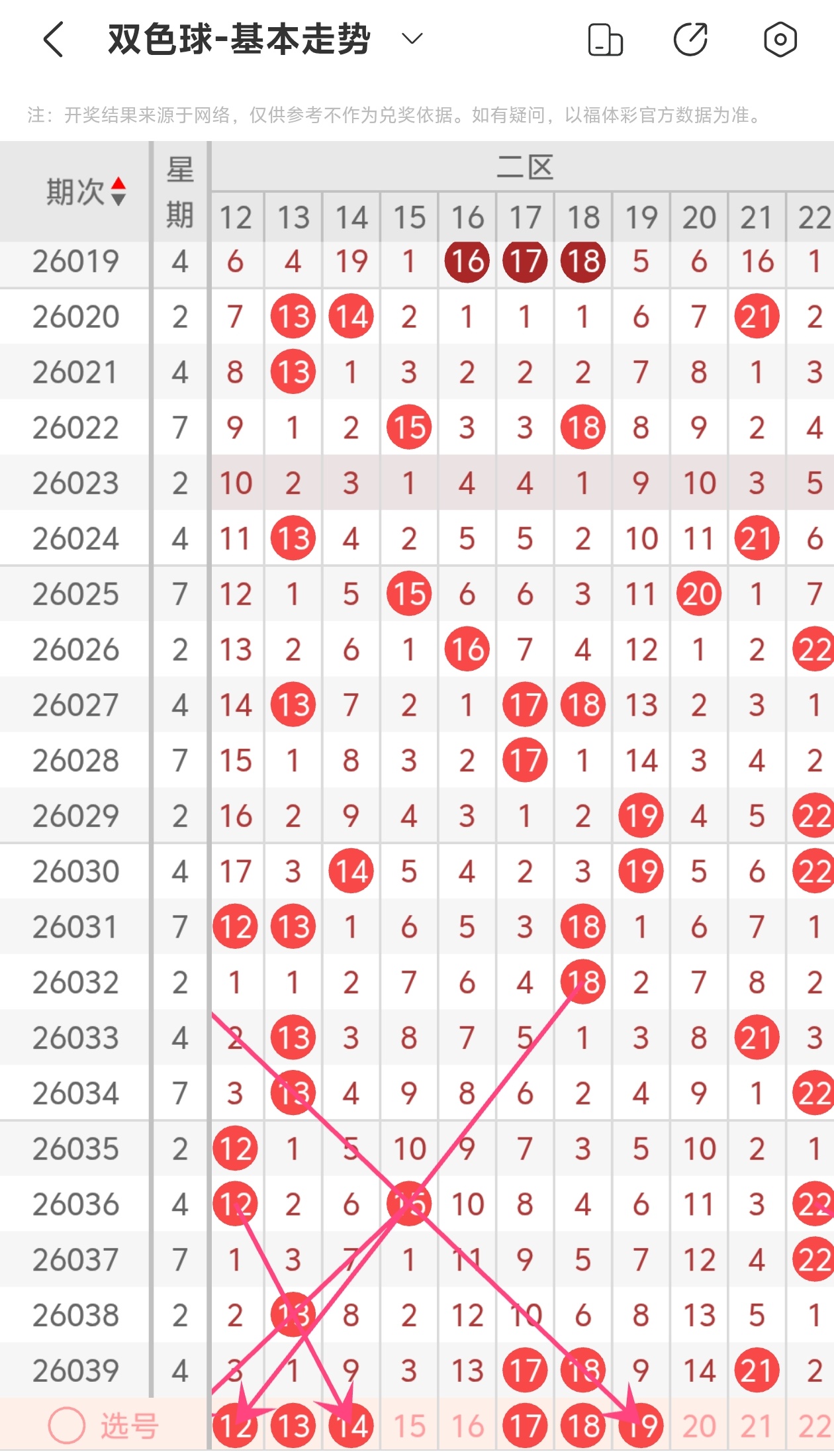Image resolution: width=834 pixels, height=1456 pixels.
Task: Deselect number 17 in the 选号 row
Action: [x=525, y=1426]
